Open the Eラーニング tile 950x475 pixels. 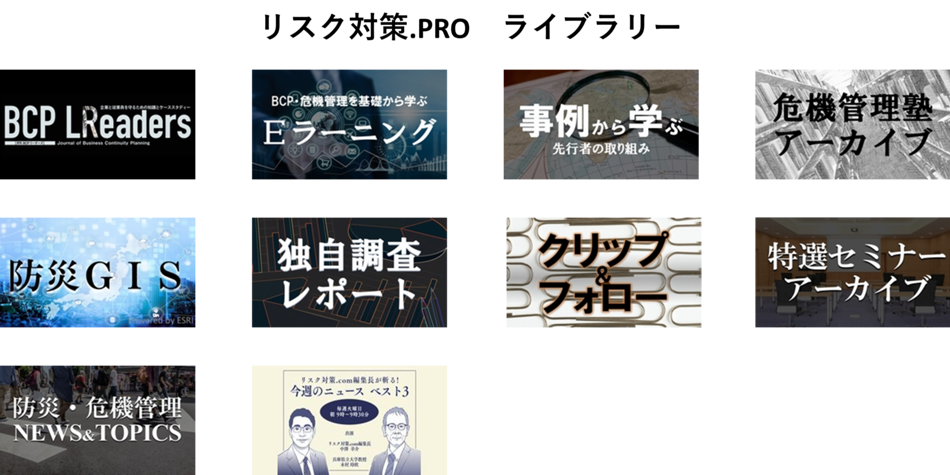pyautogui.click(x=349, y=124)
